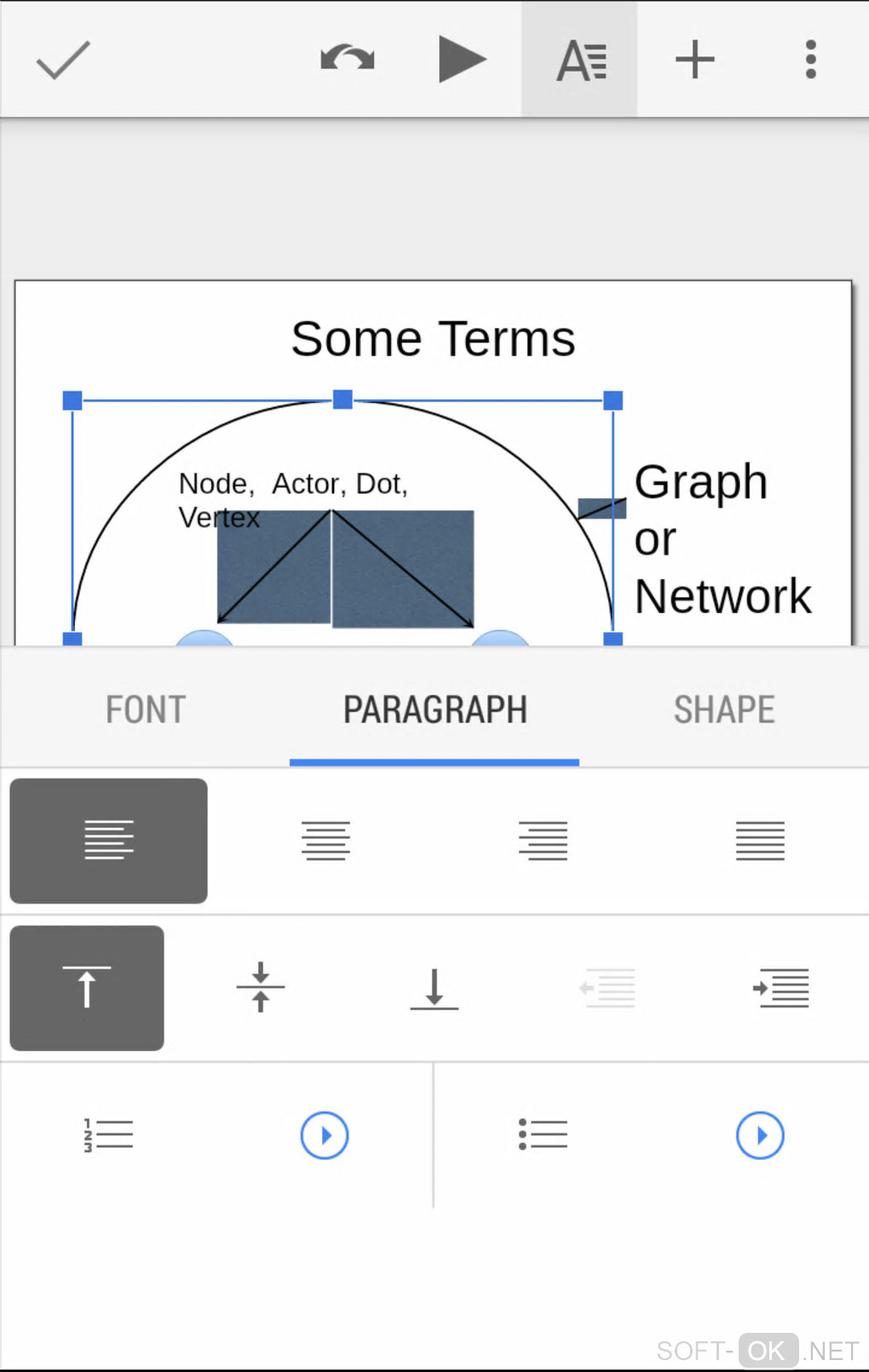Switch to the SHAPE tab
The width and height of the screenshot is (869, 1372).
point(724,709)
